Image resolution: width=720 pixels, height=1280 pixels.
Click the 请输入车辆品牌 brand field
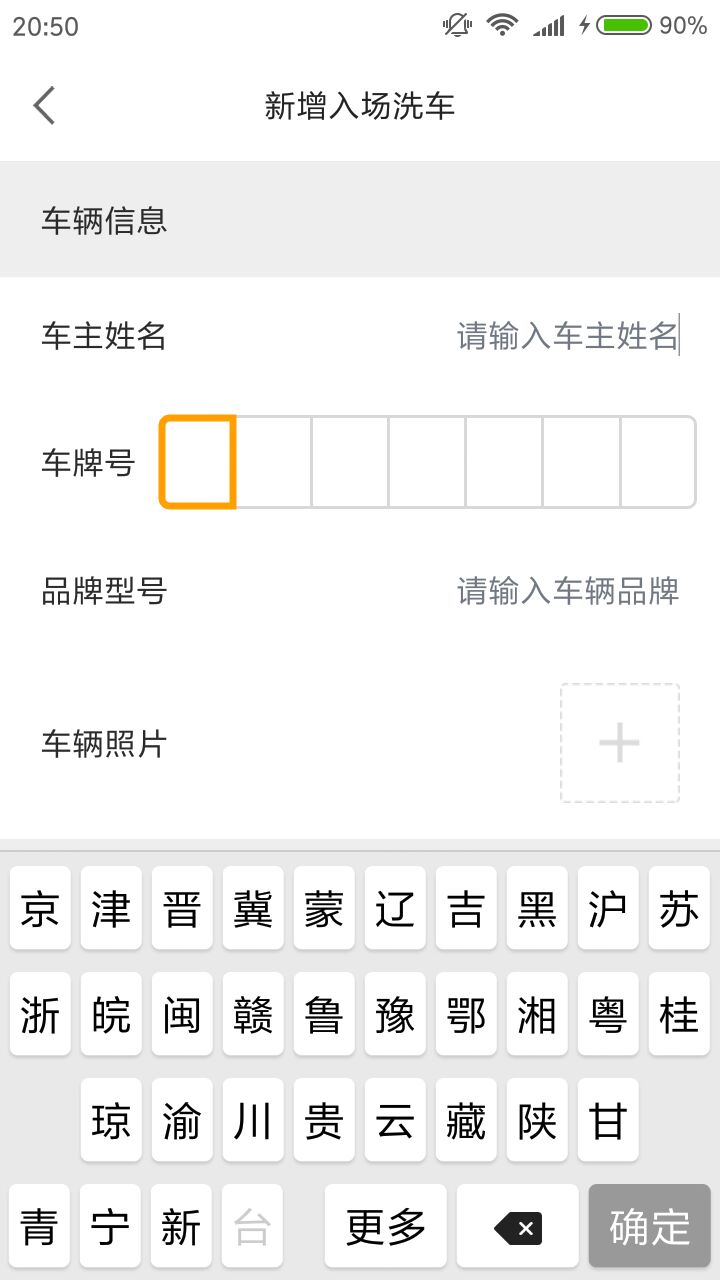tap(566, 591)
